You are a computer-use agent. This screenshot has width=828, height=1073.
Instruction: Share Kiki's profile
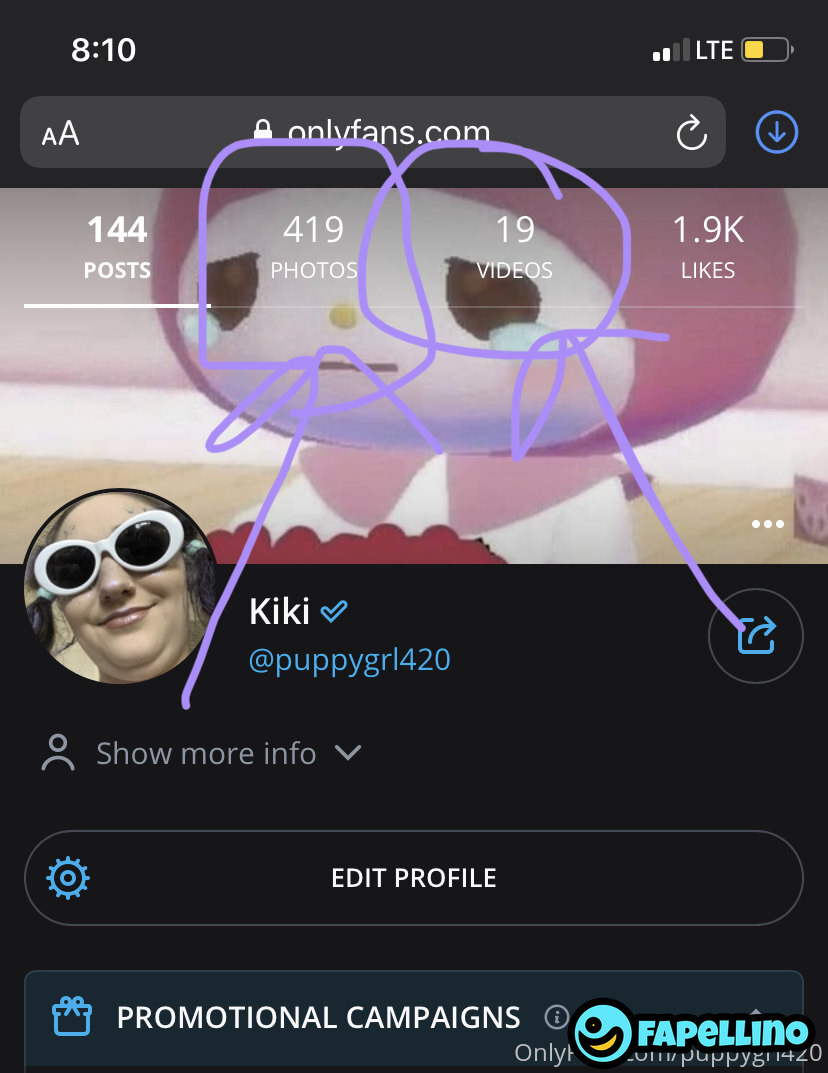pyautogui.click(x=755, y=636)
